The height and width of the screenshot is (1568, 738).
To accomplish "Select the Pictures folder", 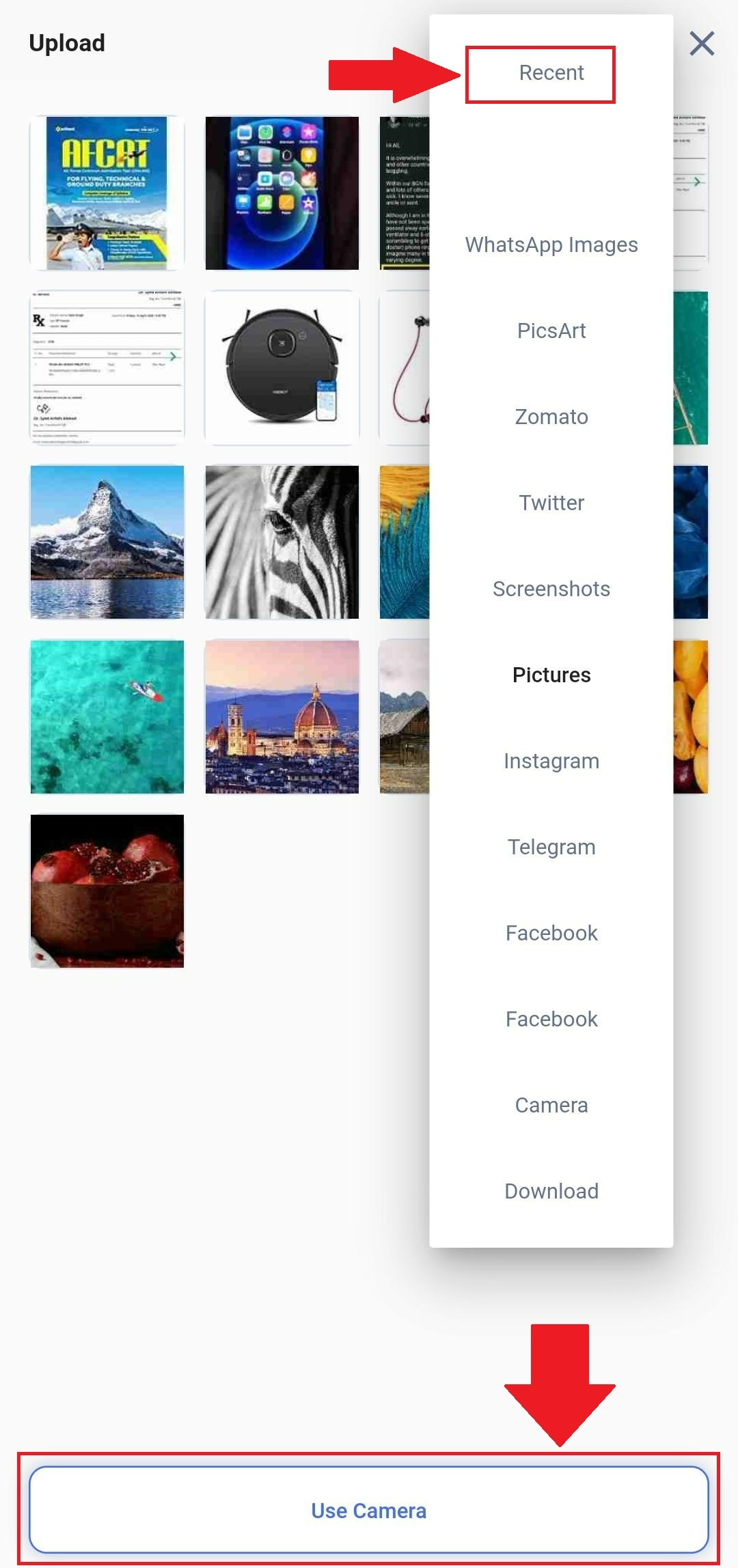I will pos(551,675).
